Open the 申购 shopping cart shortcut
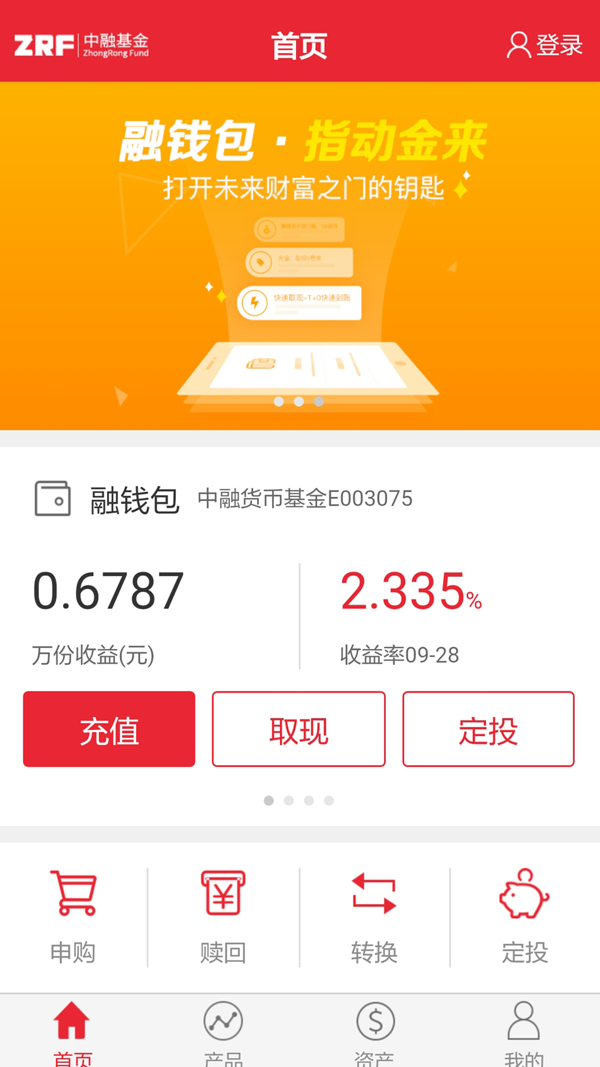Viewport: 600px width, 1067px height. pos(73,917)
